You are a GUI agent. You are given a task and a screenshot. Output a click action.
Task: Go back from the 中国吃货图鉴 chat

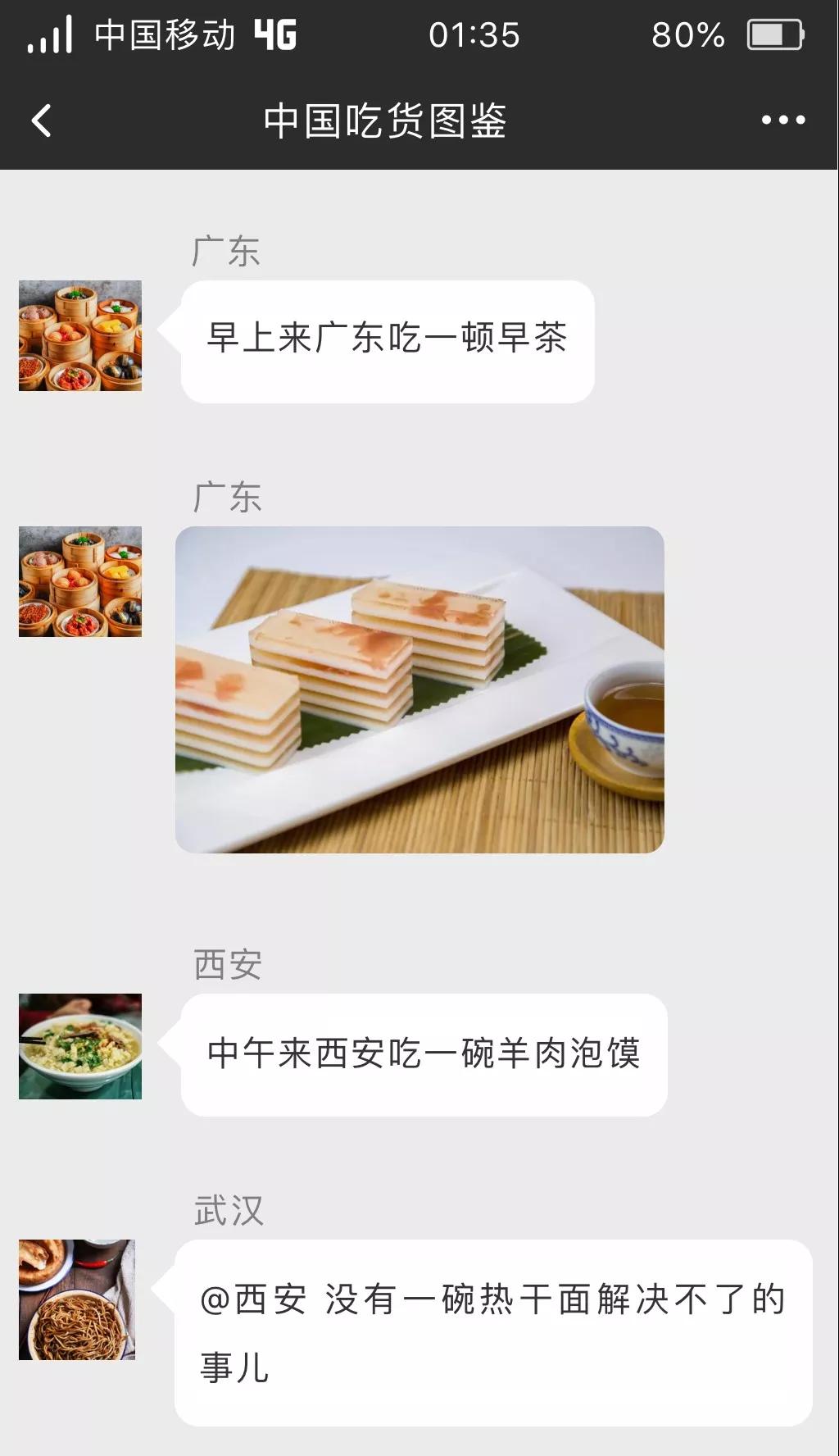coord(41,121)
